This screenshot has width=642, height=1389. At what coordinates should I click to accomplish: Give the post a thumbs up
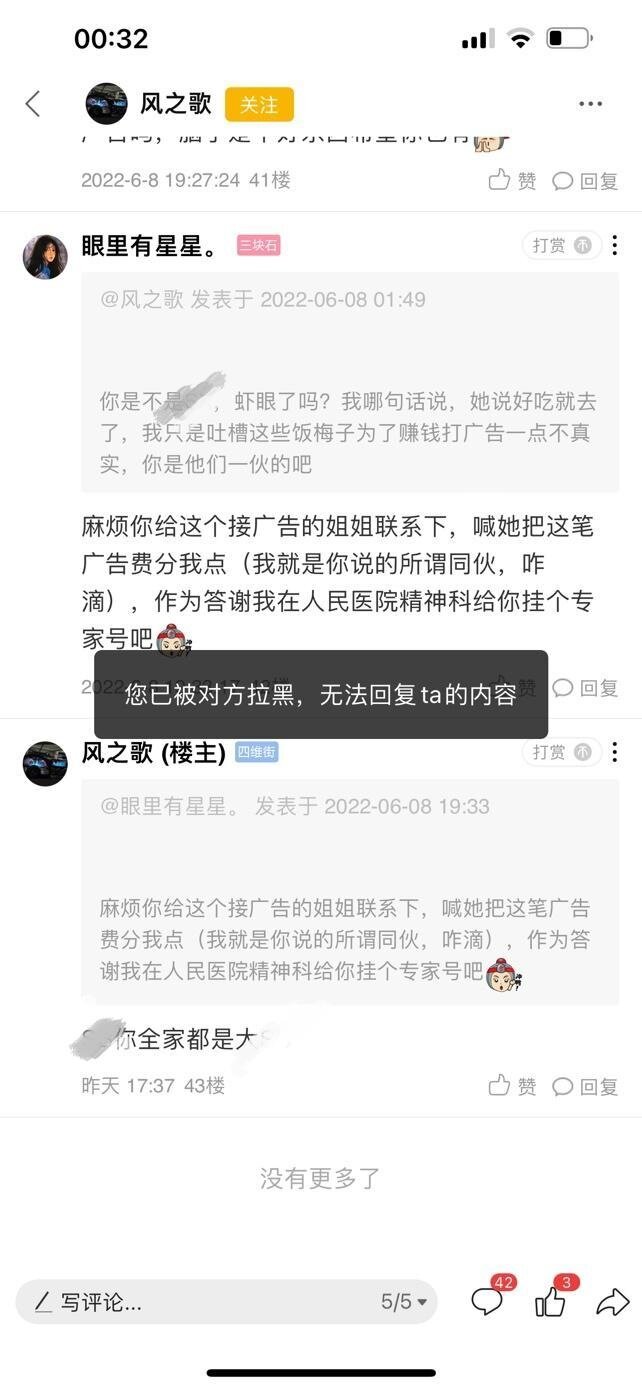tap(551, 1301)
